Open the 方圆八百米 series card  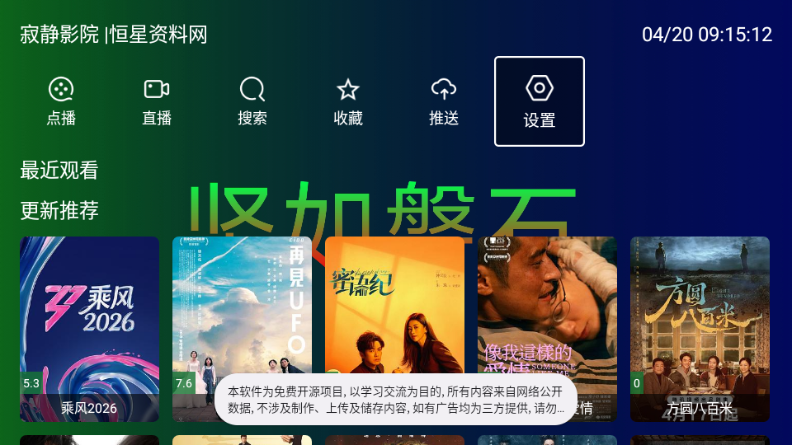[700, 320]
